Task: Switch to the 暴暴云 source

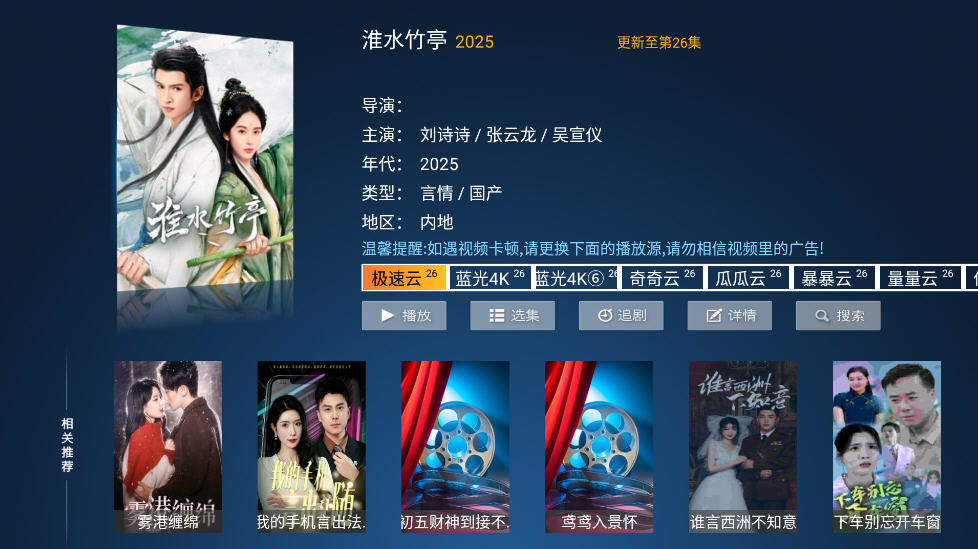Action: (x=834, y=278)
